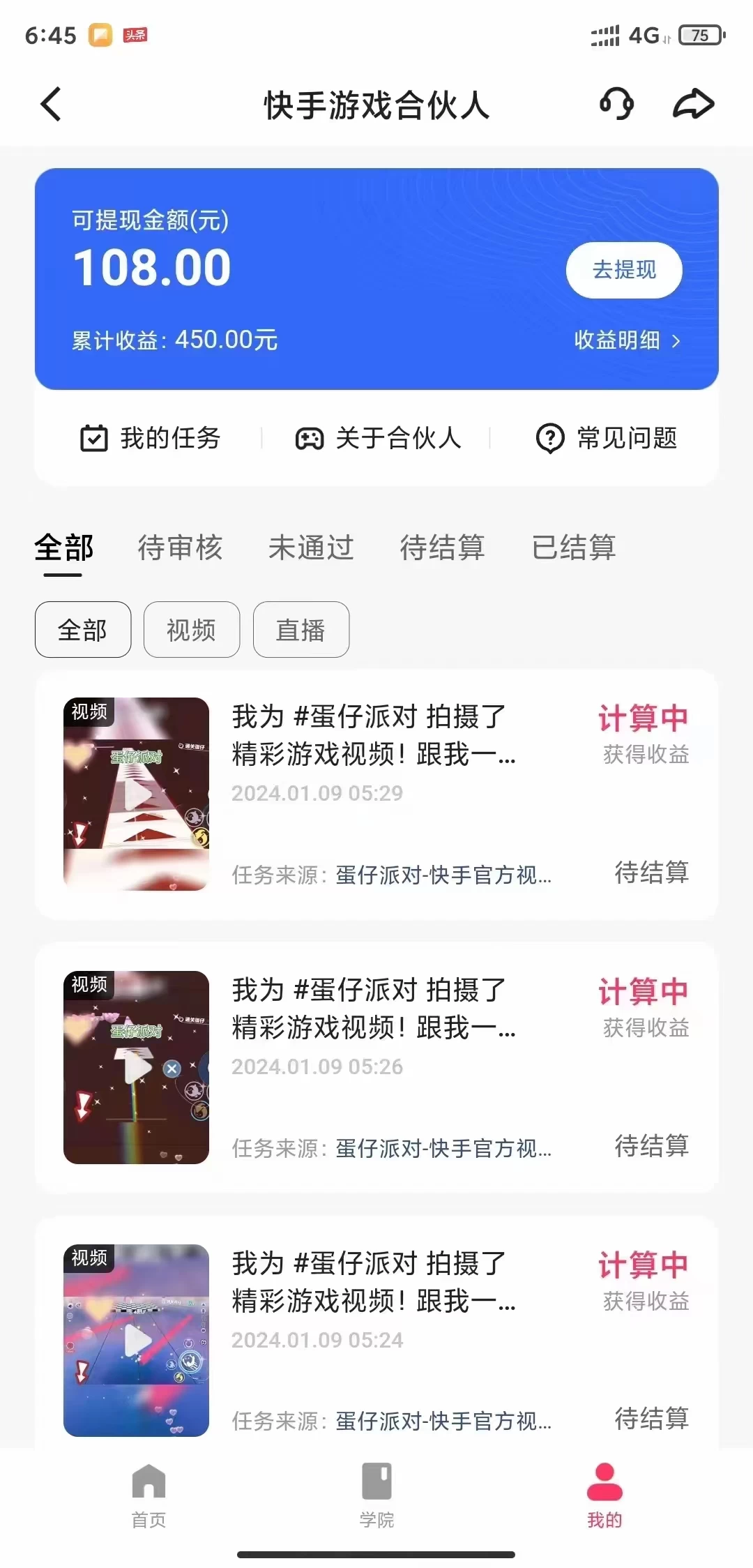Tap the 去提现 withdraw button
The width and height of the screenshot is (753, 1568).
pyautogui.click(x=623, y=271)
